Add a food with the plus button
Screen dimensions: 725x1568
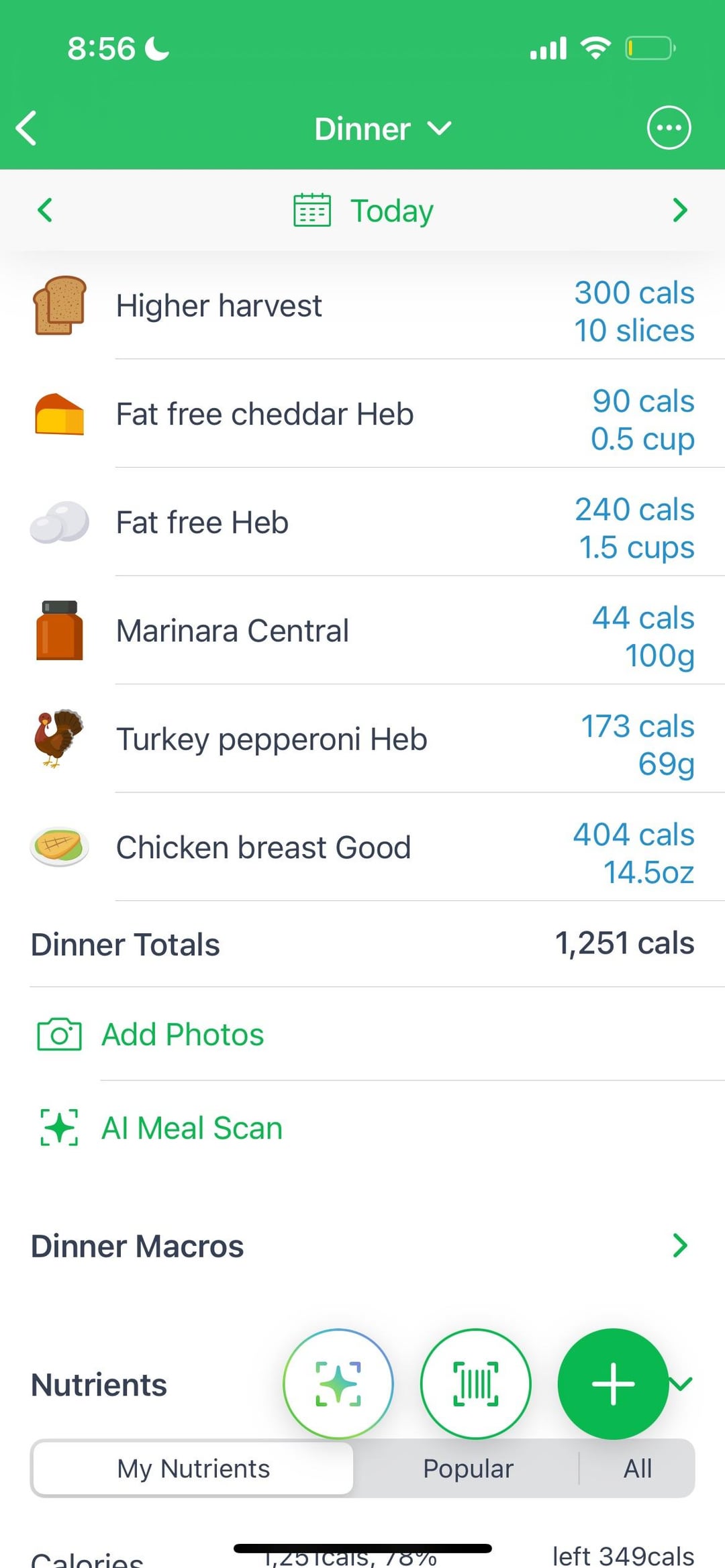click(613, 1383)
